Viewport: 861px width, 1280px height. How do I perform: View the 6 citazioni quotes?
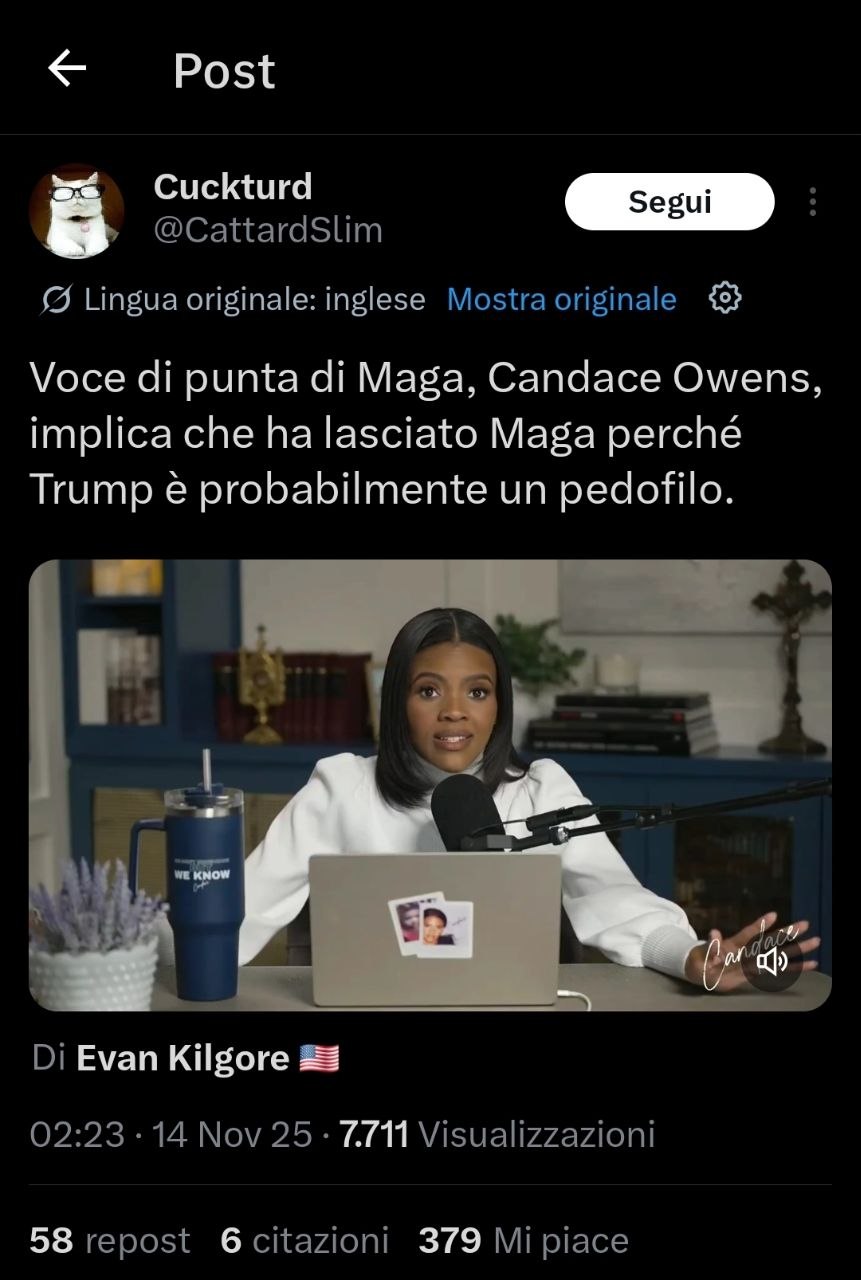click(x=304, y=1241)
